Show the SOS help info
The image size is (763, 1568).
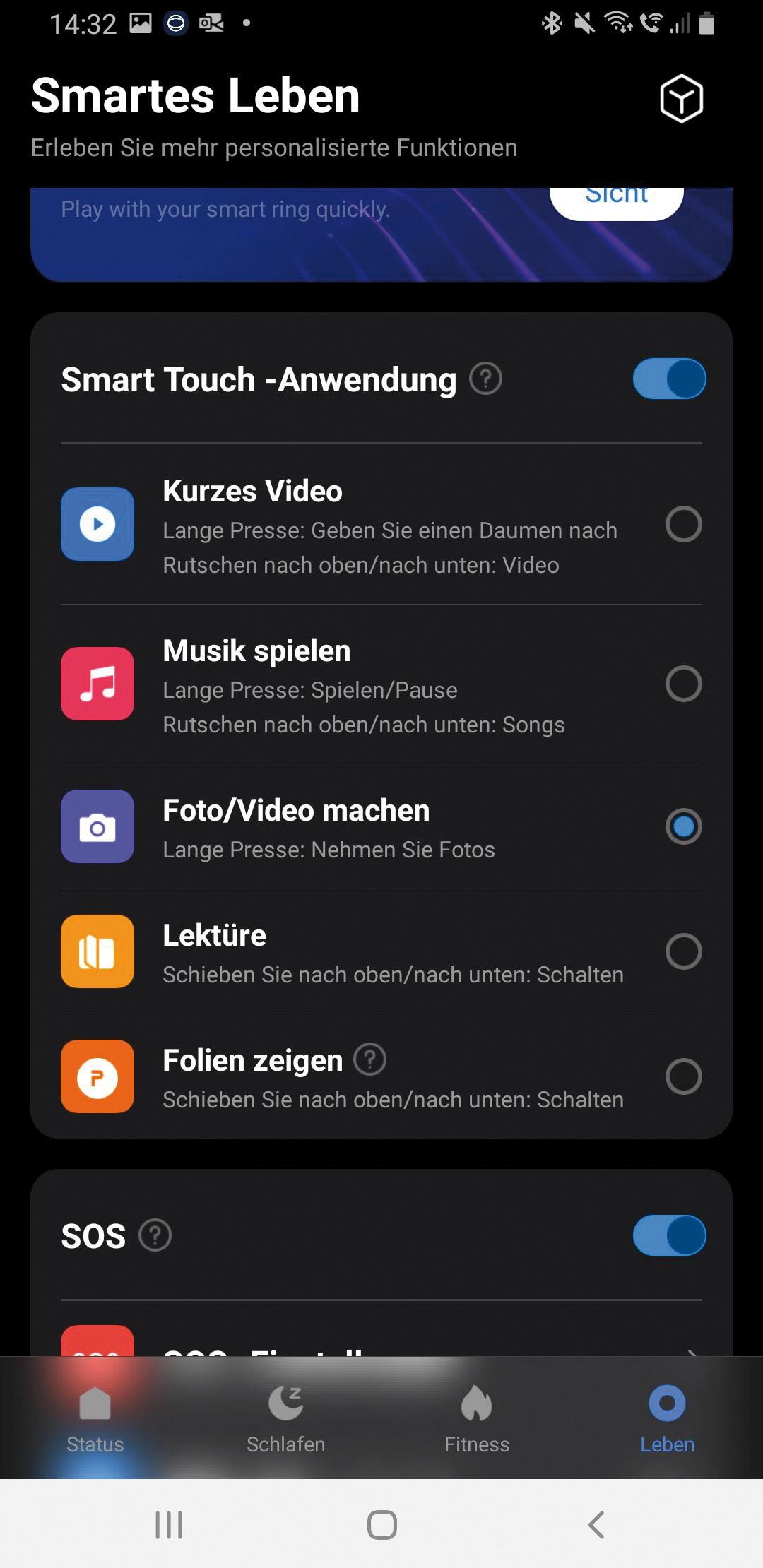[155, 1235]
